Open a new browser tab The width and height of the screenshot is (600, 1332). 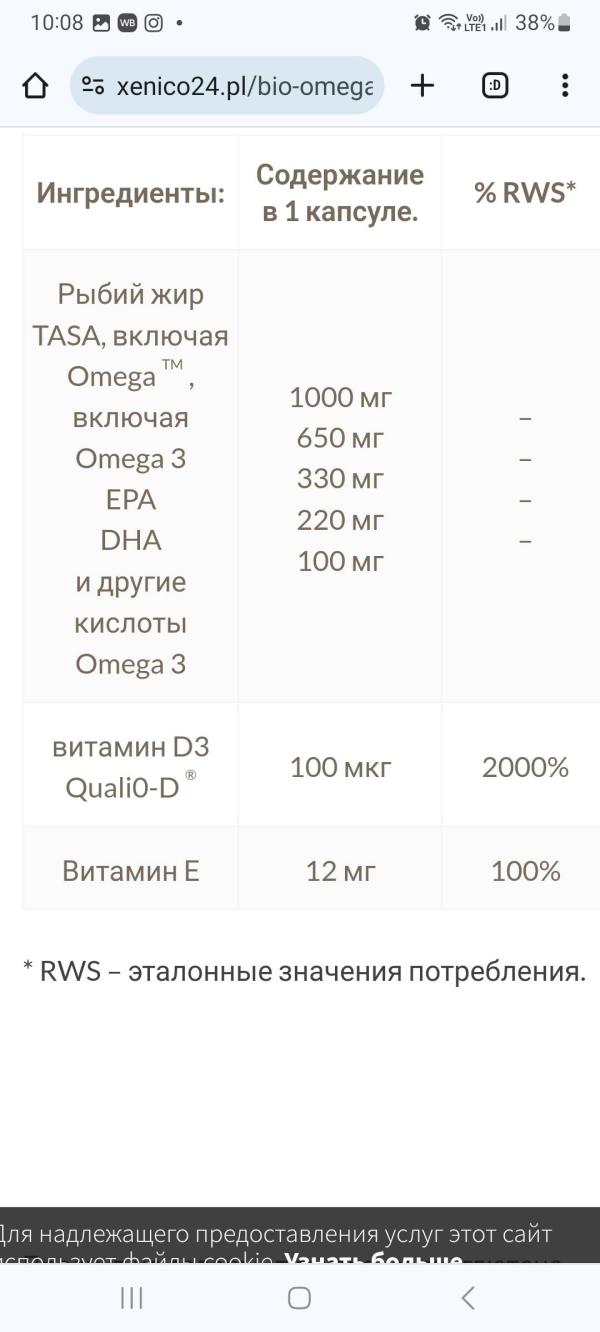422,86
